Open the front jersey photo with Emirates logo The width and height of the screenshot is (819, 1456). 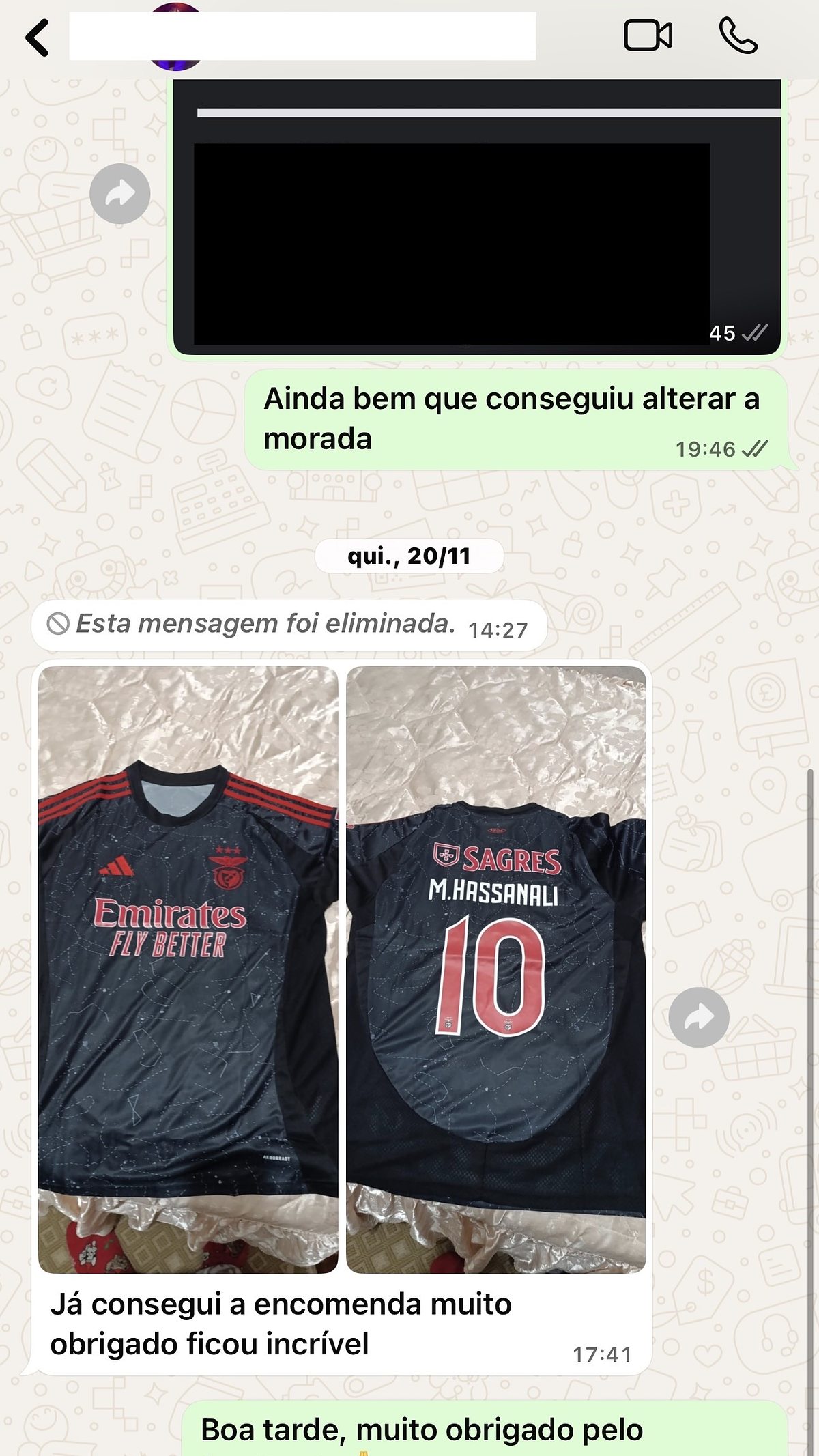tap(188, 969)
